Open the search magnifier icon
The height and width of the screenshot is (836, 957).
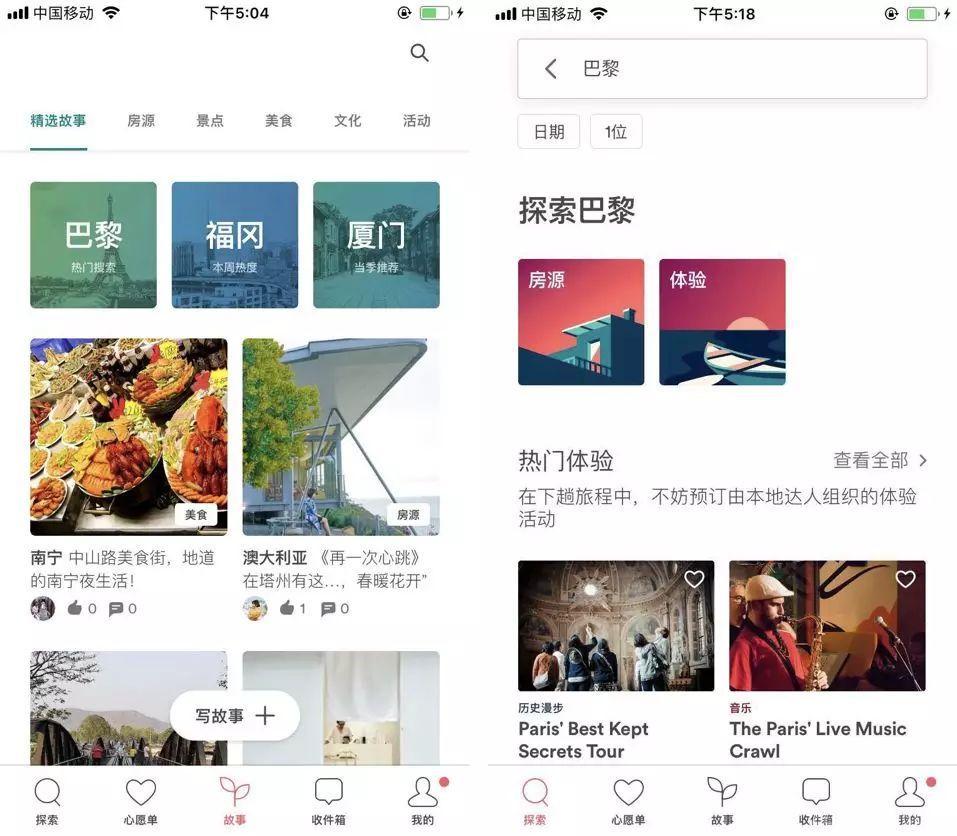coord(420,53)
